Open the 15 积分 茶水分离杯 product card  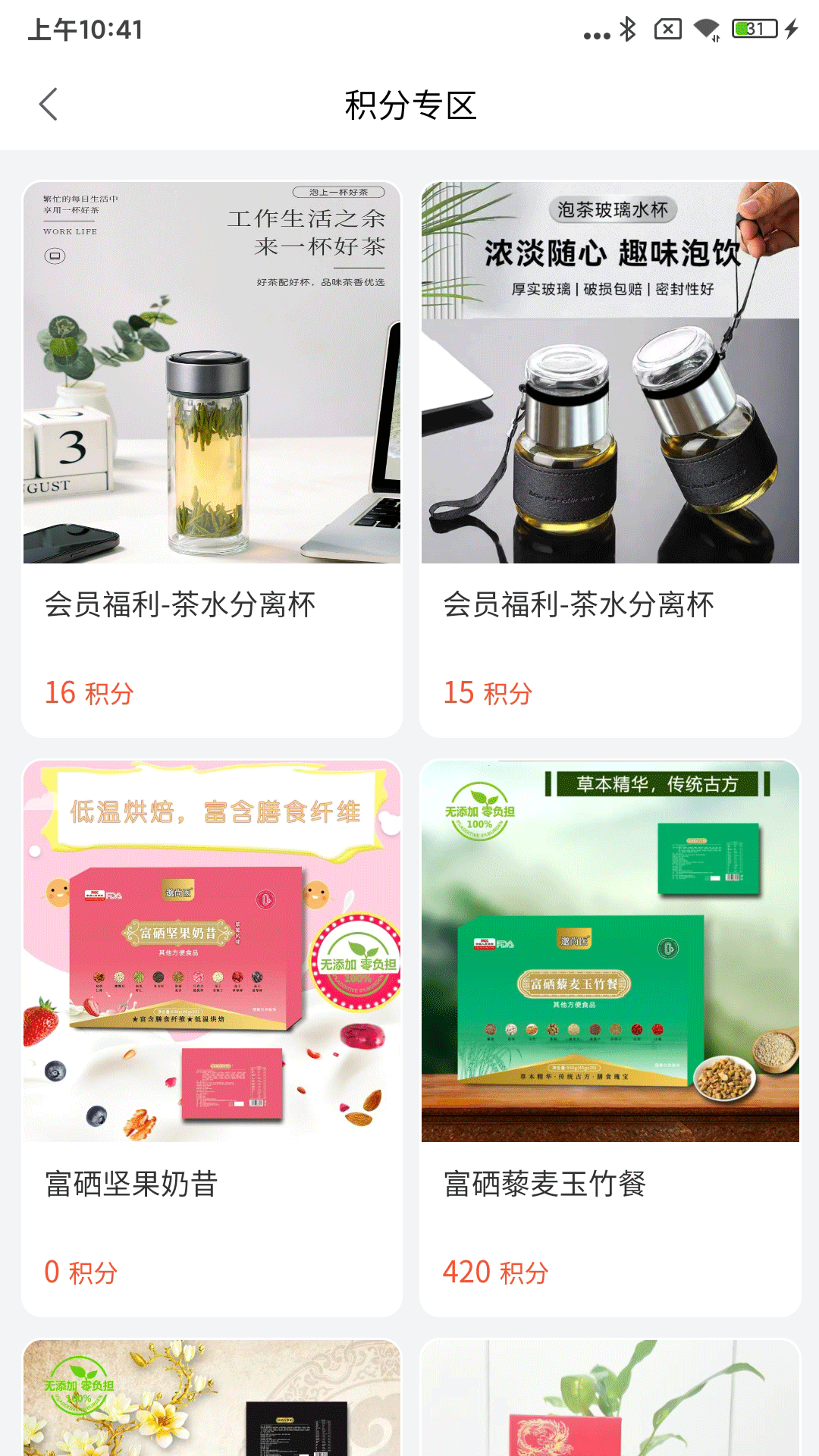(610, 458)
